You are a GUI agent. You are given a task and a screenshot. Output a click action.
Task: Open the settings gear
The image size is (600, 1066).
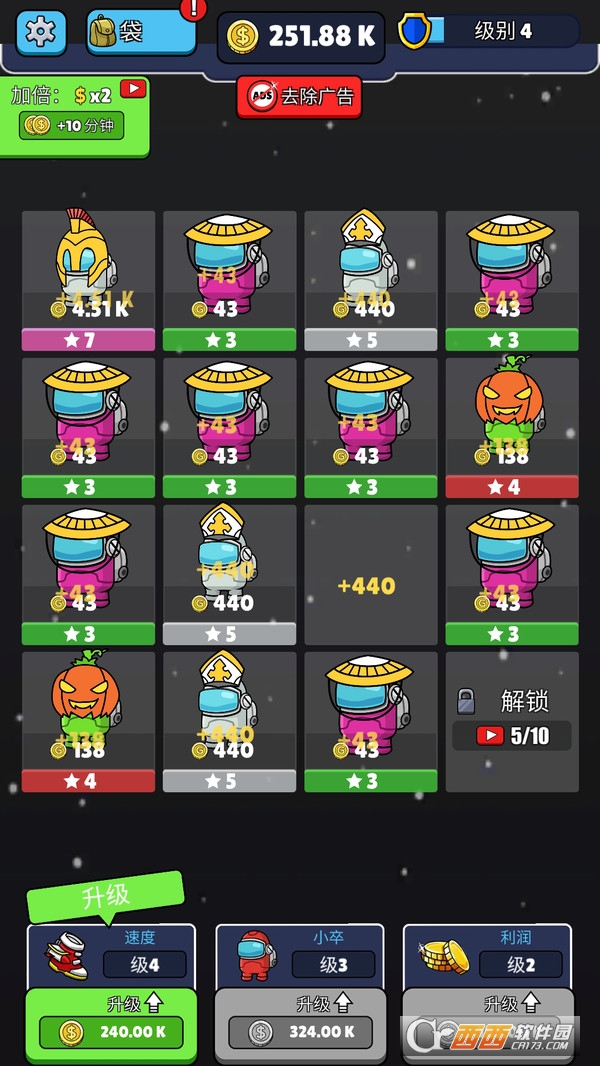pos(41,33)
